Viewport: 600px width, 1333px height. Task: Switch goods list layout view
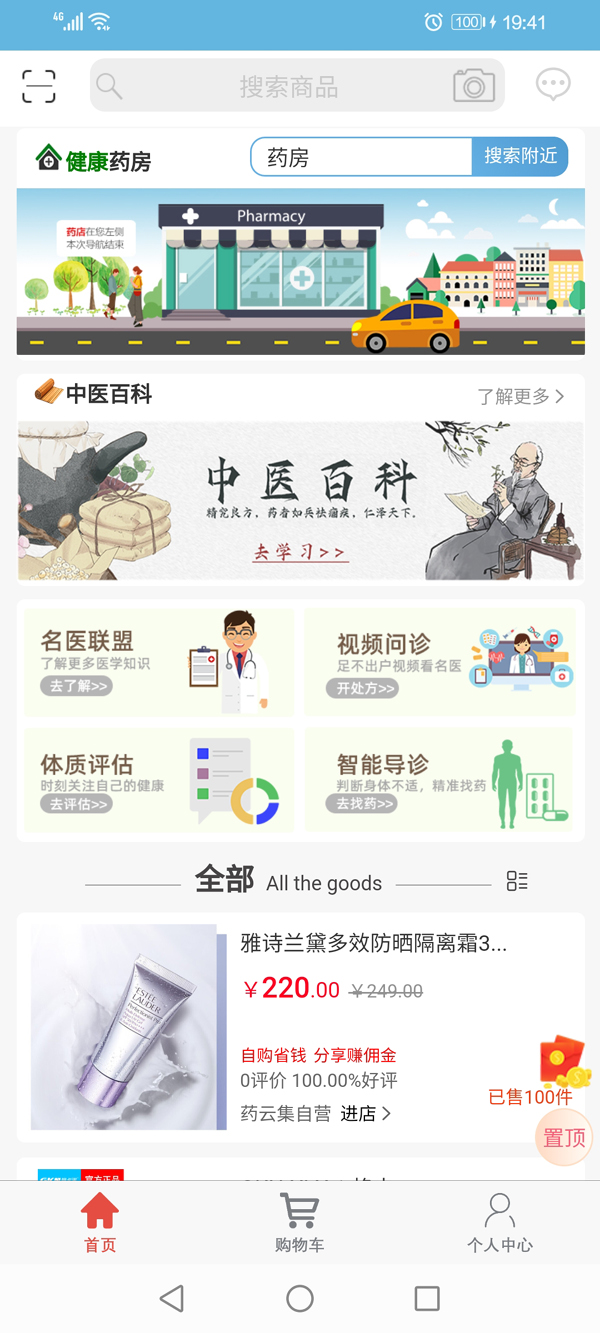pos(517,881)
